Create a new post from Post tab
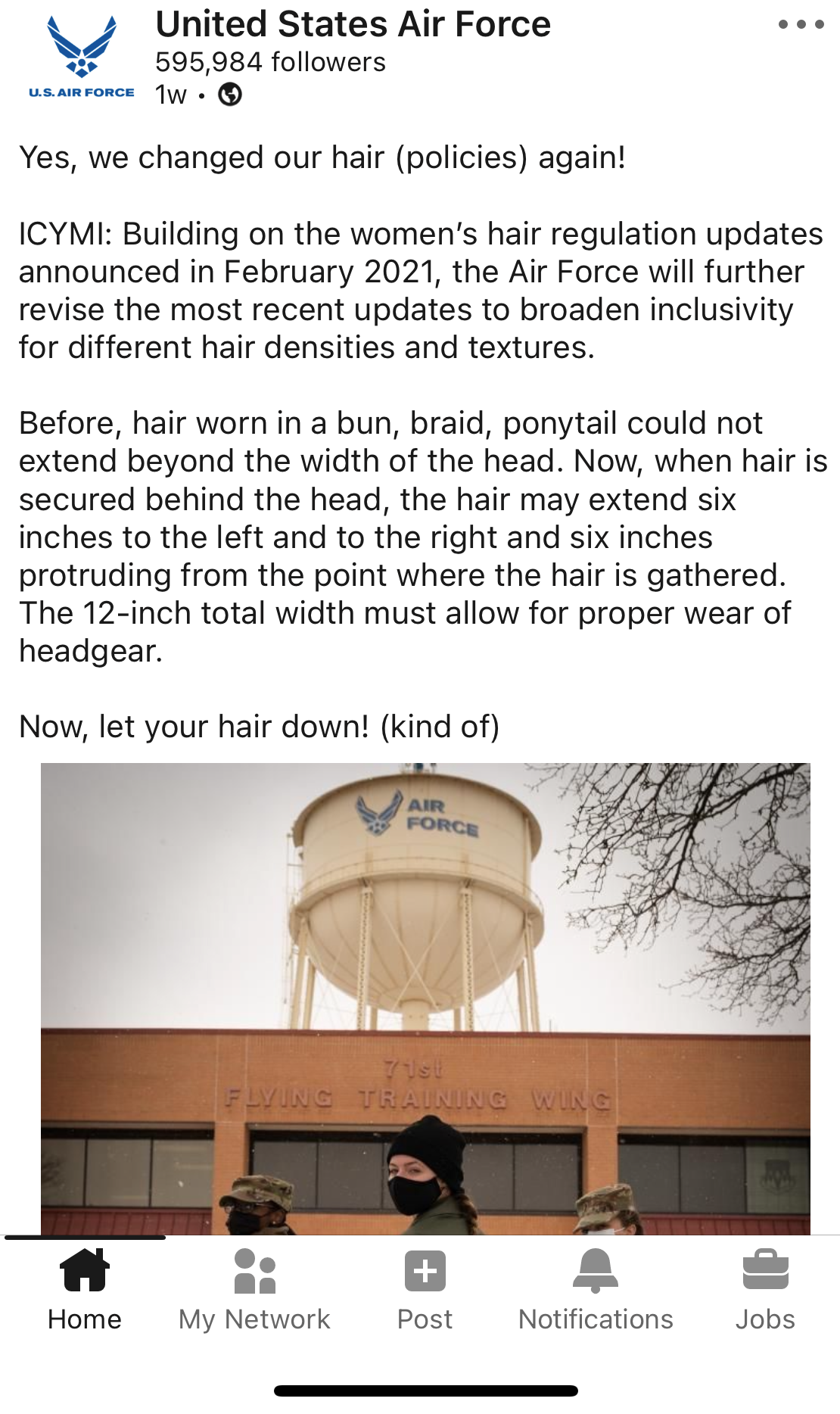This screenshot has height=1414, width=840. [425, 1291]
